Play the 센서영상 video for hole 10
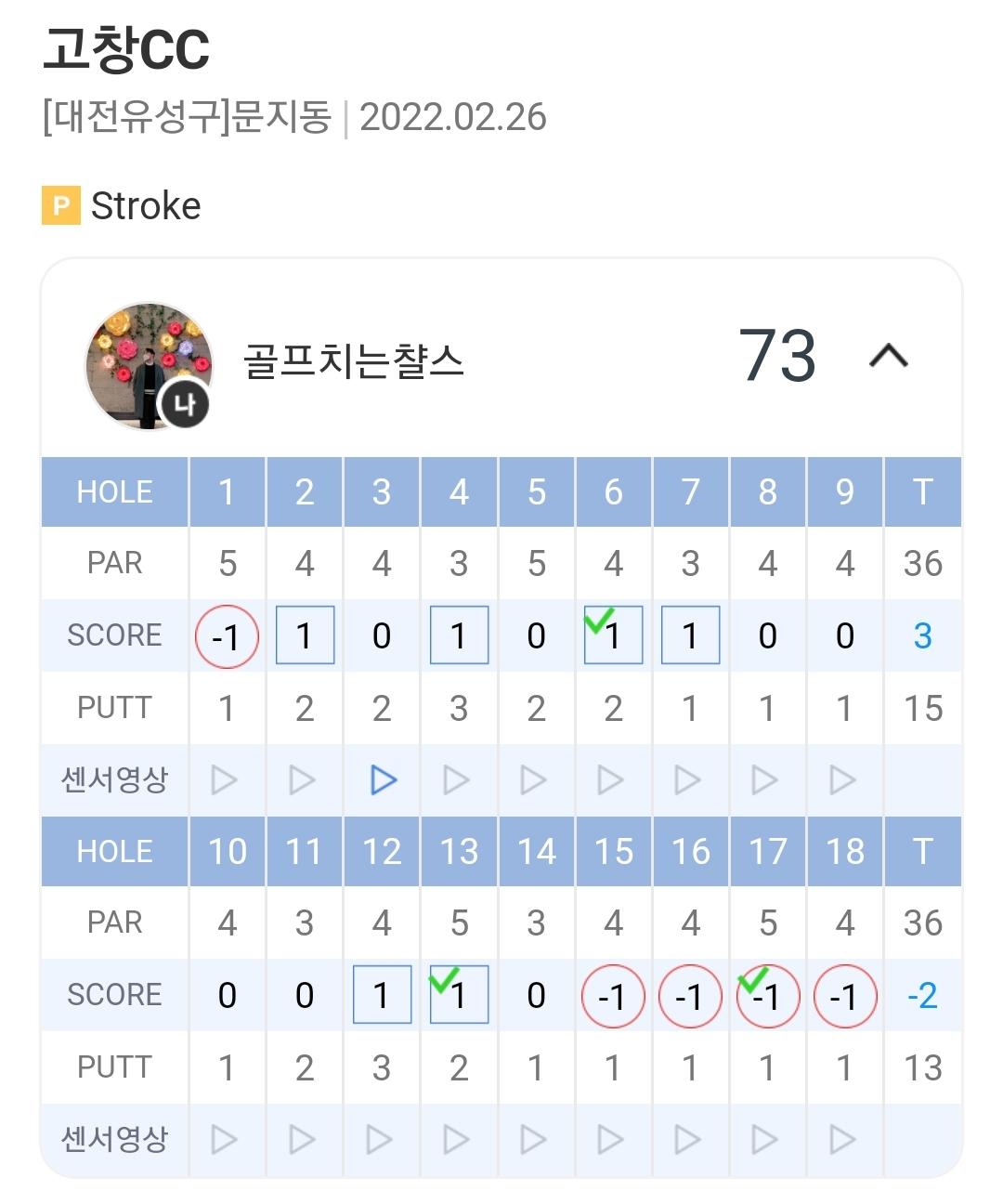Image resolution: width=1003 pixels, height=1204 pixels. (225, 1138)
